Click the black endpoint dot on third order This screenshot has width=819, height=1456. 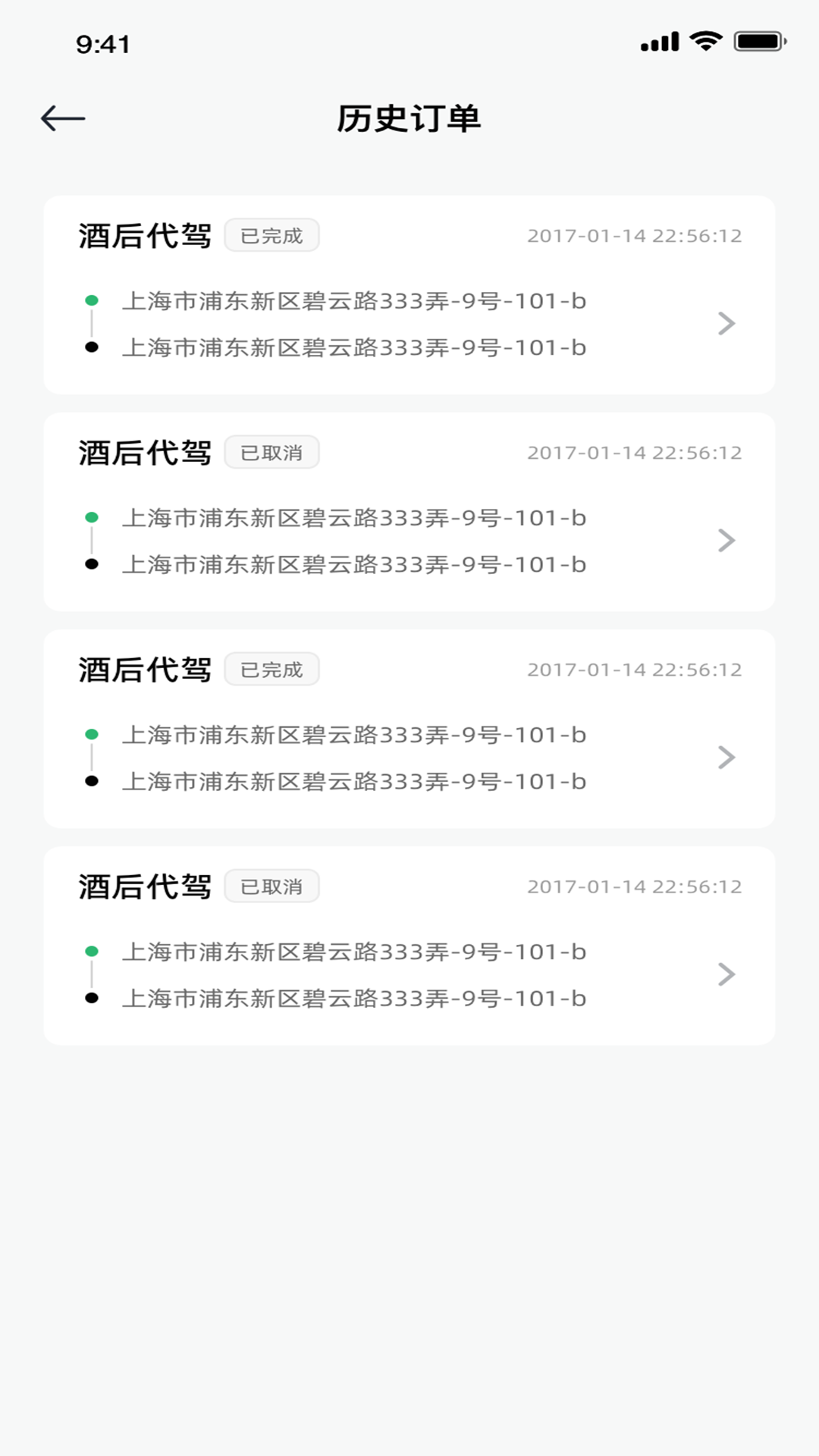pyautogui.click(x=93, y=782)
